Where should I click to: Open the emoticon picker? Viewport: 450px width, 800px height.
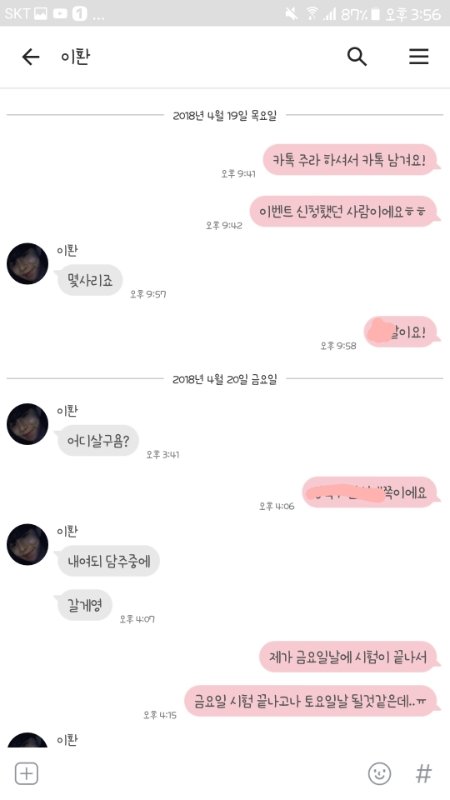point(380,773)
